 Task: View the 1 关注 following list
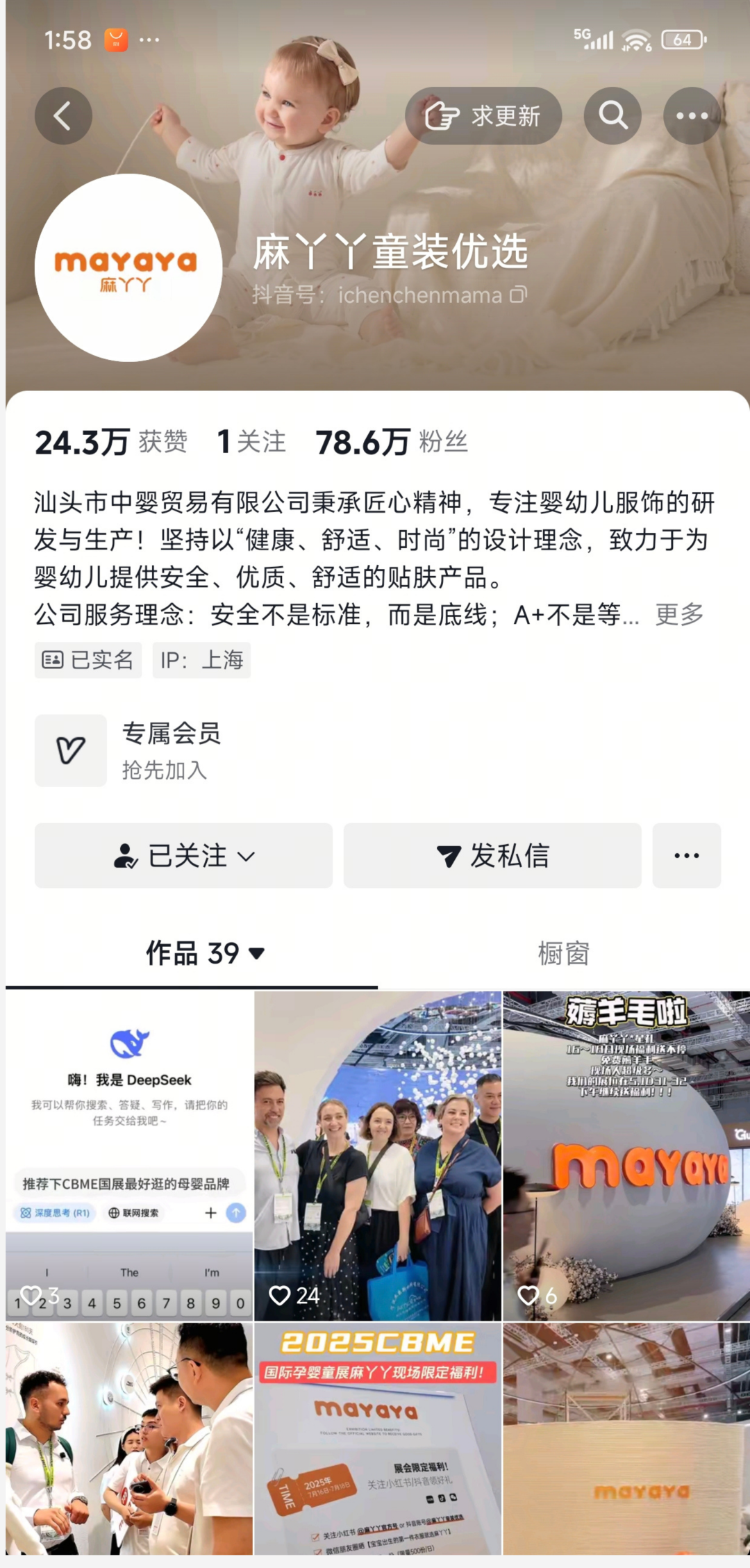[x=251, y=442]
